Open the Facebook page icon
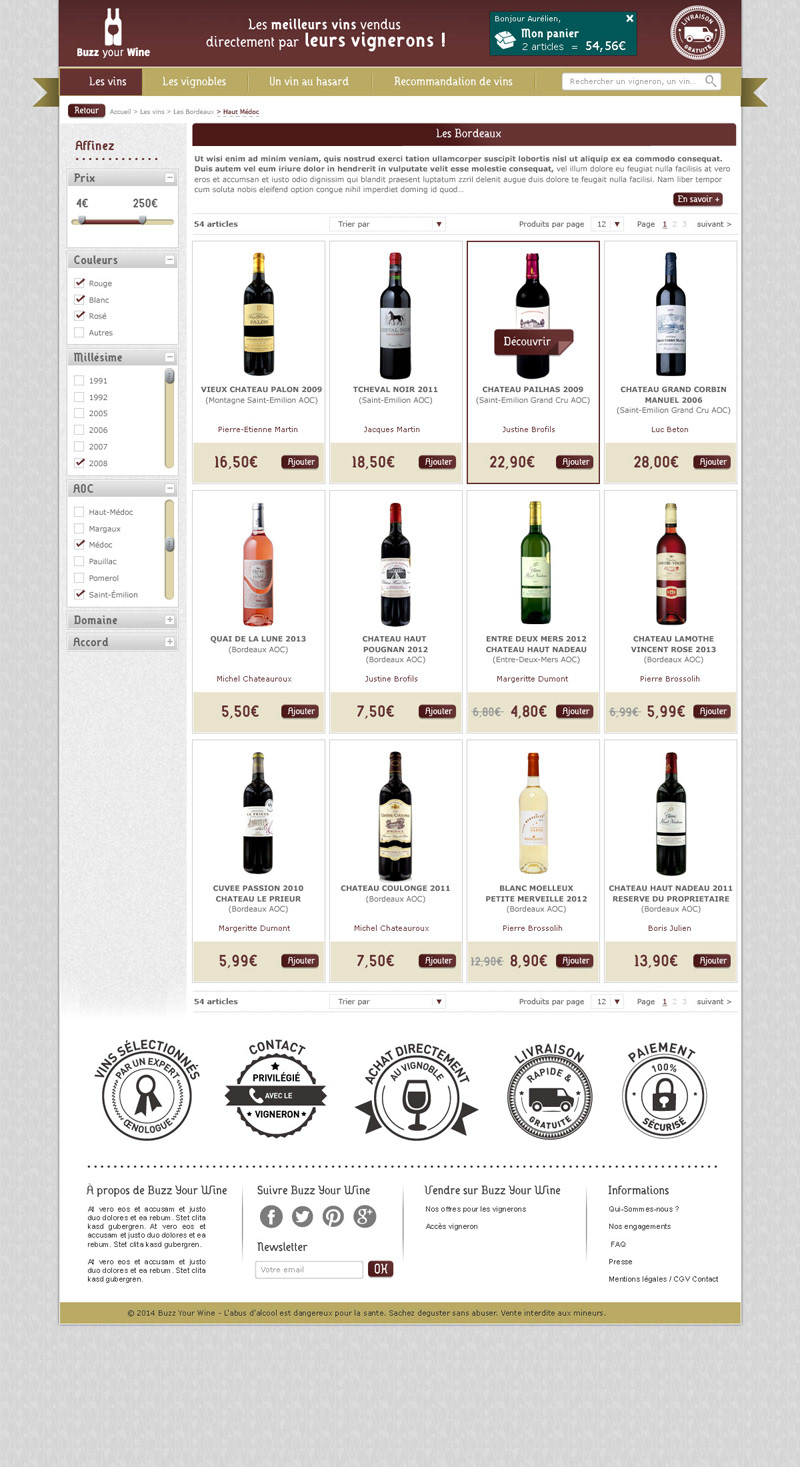Screen dimensions: 800x1467 pos(271,1216)
